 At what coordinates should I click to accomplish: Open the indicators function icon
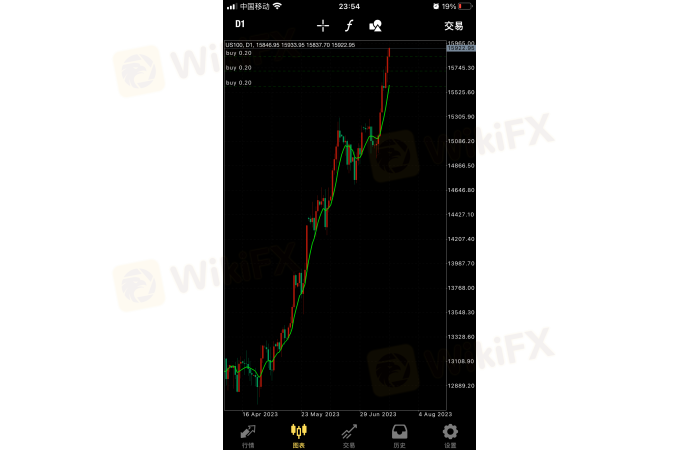[x=349, y=26]
